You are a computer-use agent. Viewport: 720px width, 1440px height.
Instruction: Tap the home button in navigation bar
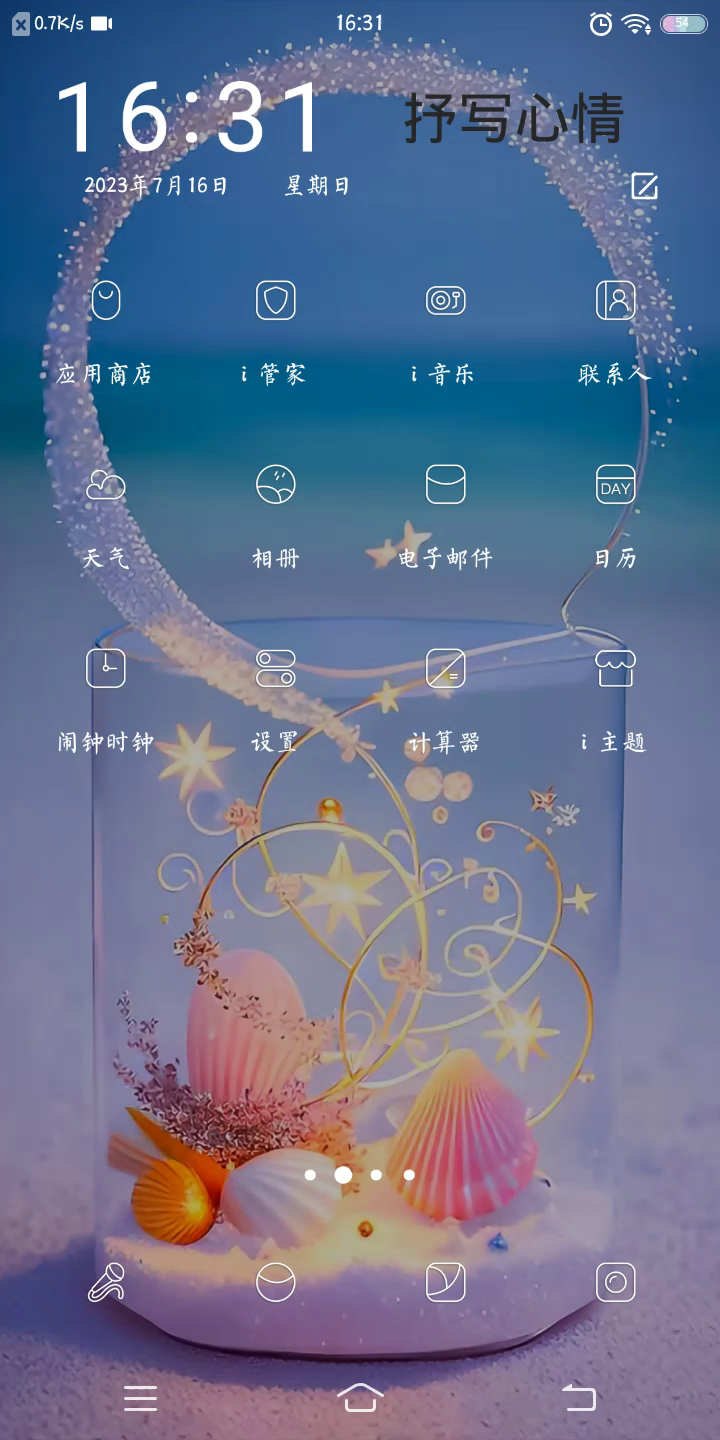click(x=360, y=1398)
